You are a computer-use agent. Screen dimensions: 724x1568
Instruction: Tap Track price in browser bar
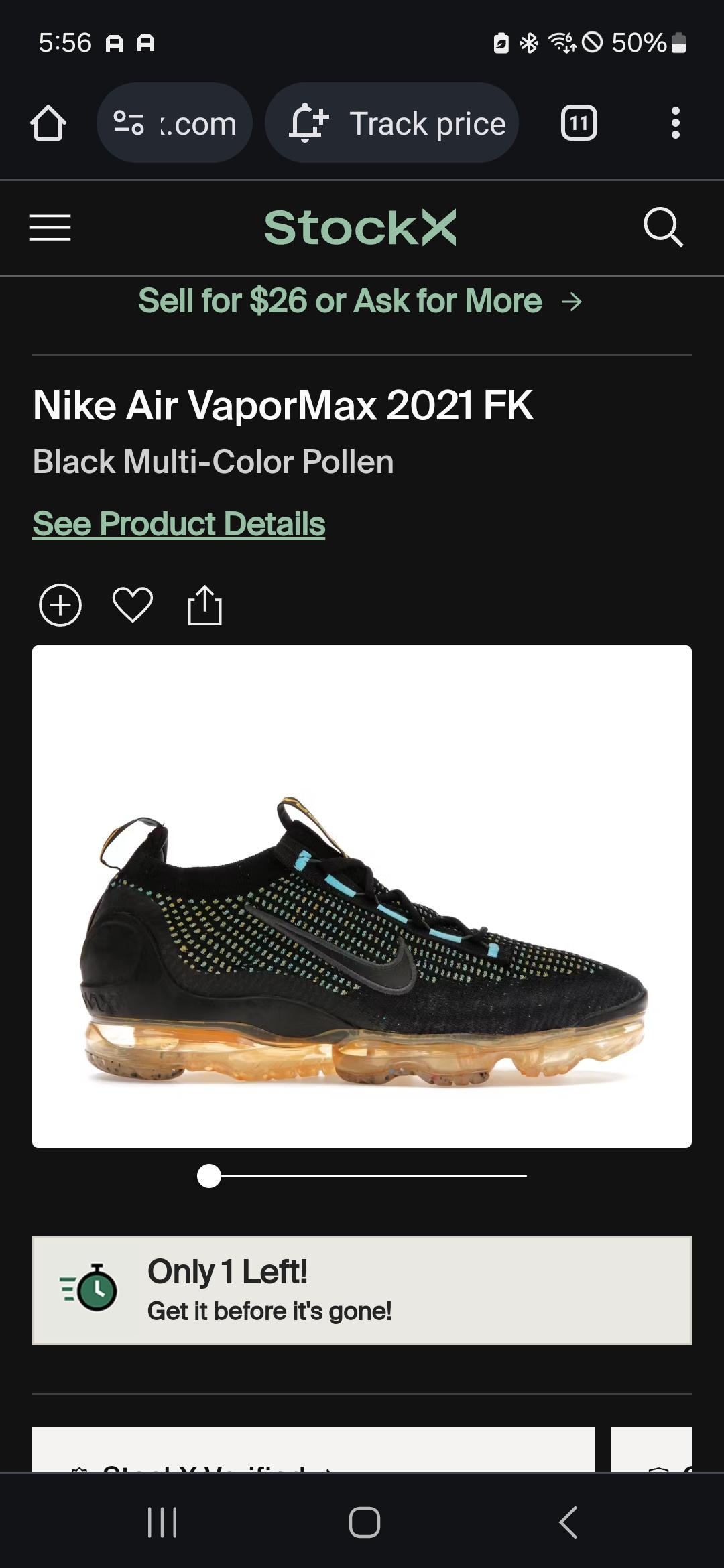point(392,123)
